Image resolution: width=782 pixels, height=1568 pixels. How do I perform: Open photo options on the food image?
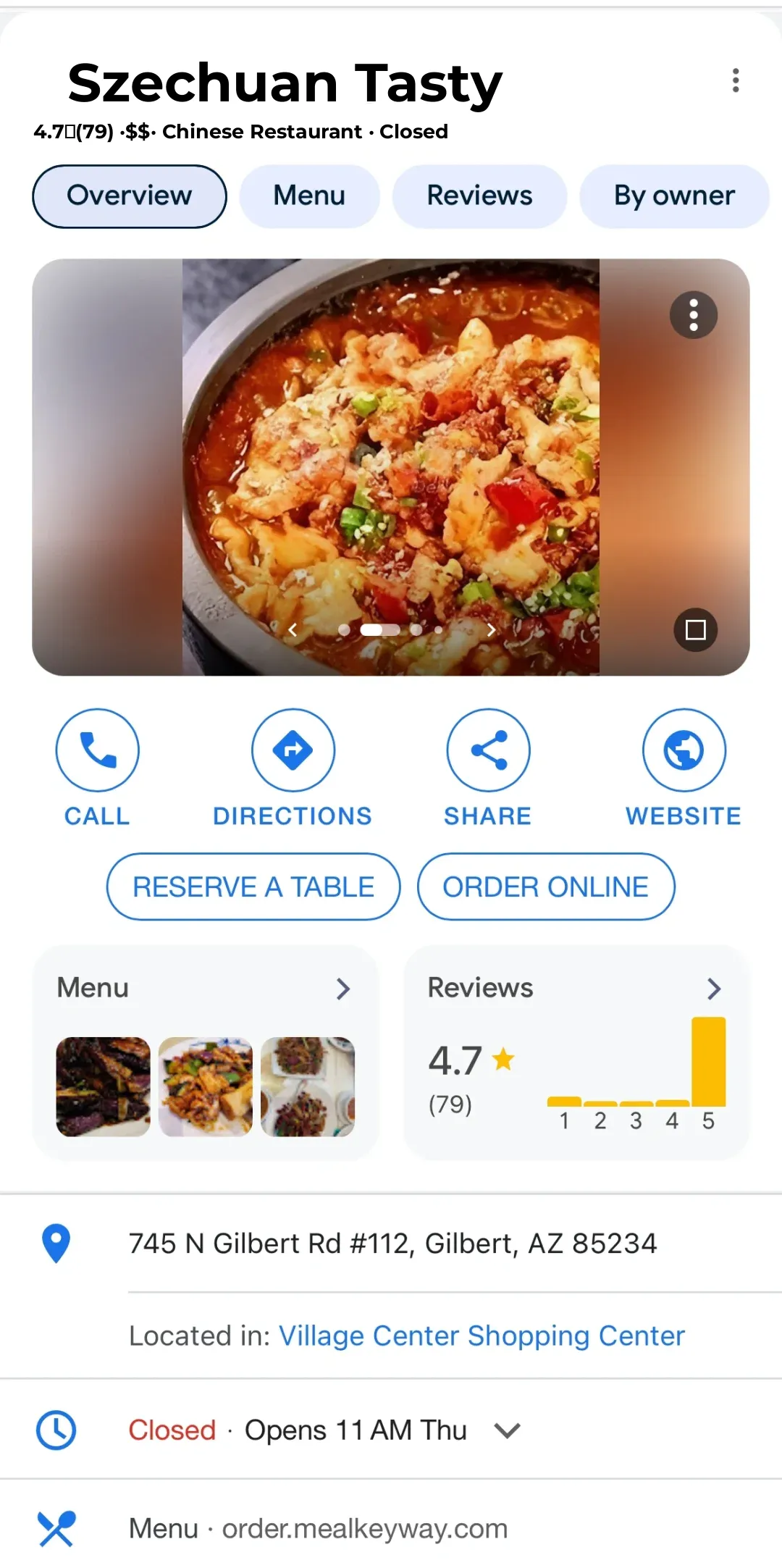pos(693,315)
